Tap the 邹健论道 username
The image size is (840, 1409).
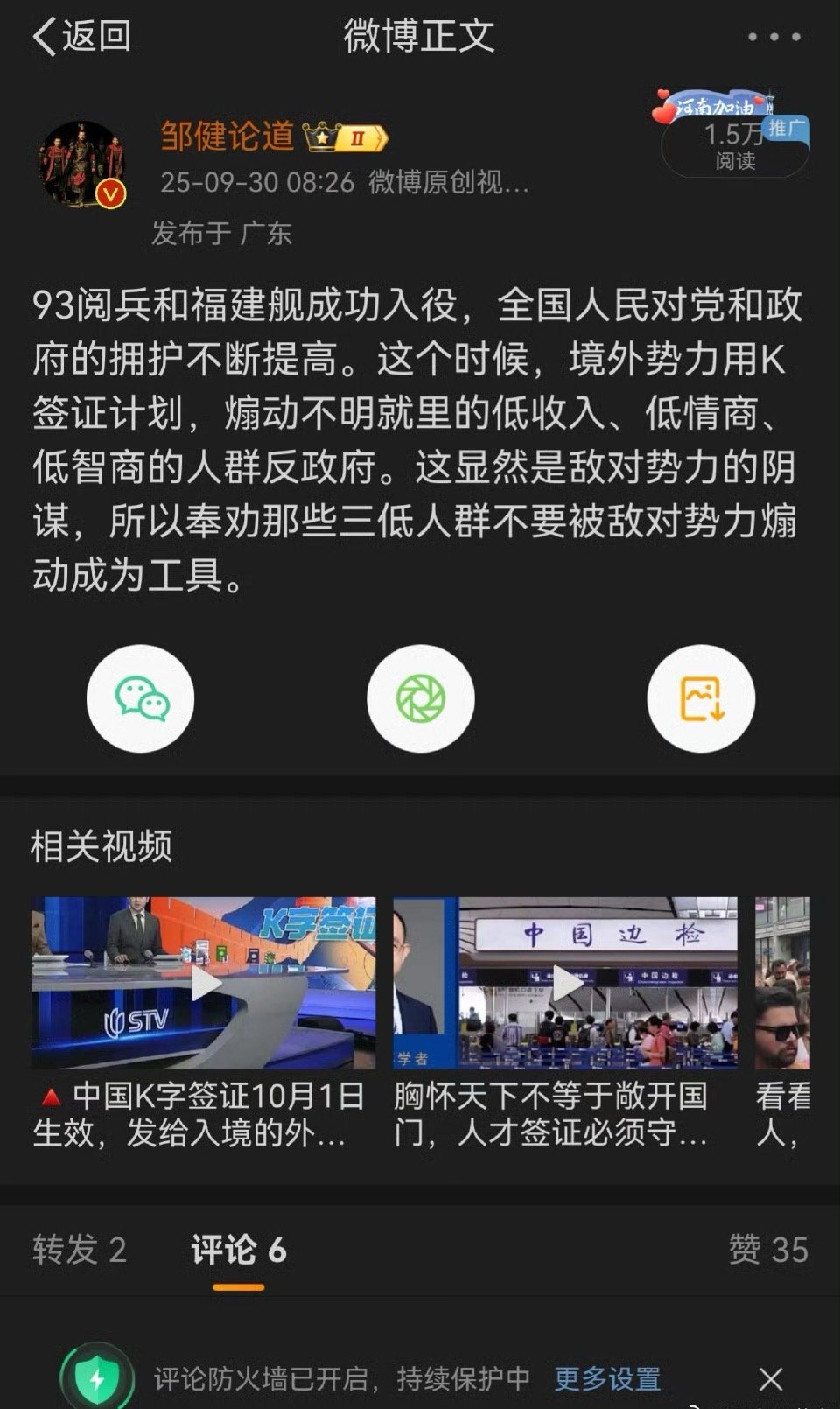(227, 137)
